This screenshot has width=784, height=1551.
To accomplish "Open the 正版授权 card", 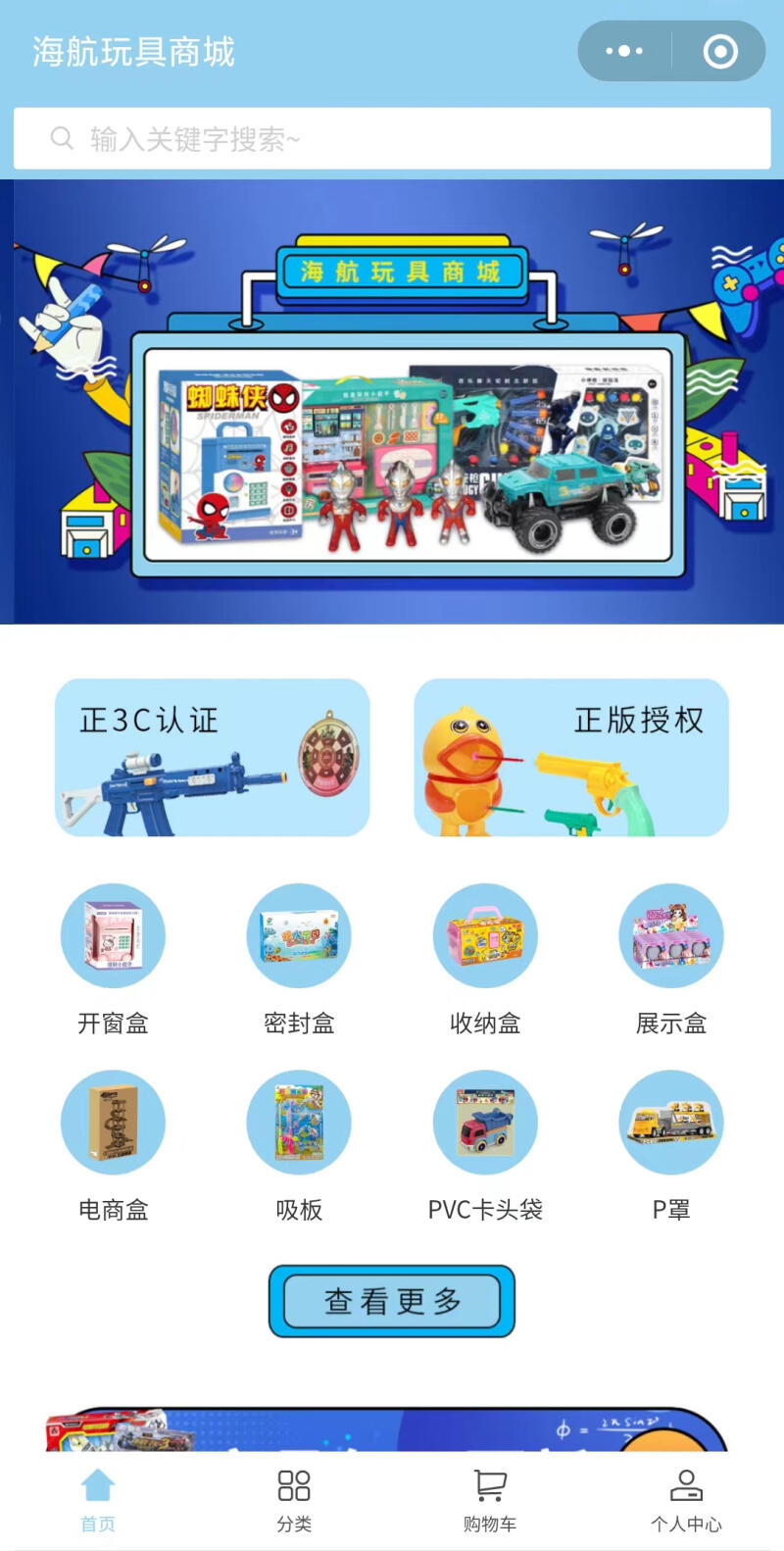I will click(571, 758).
